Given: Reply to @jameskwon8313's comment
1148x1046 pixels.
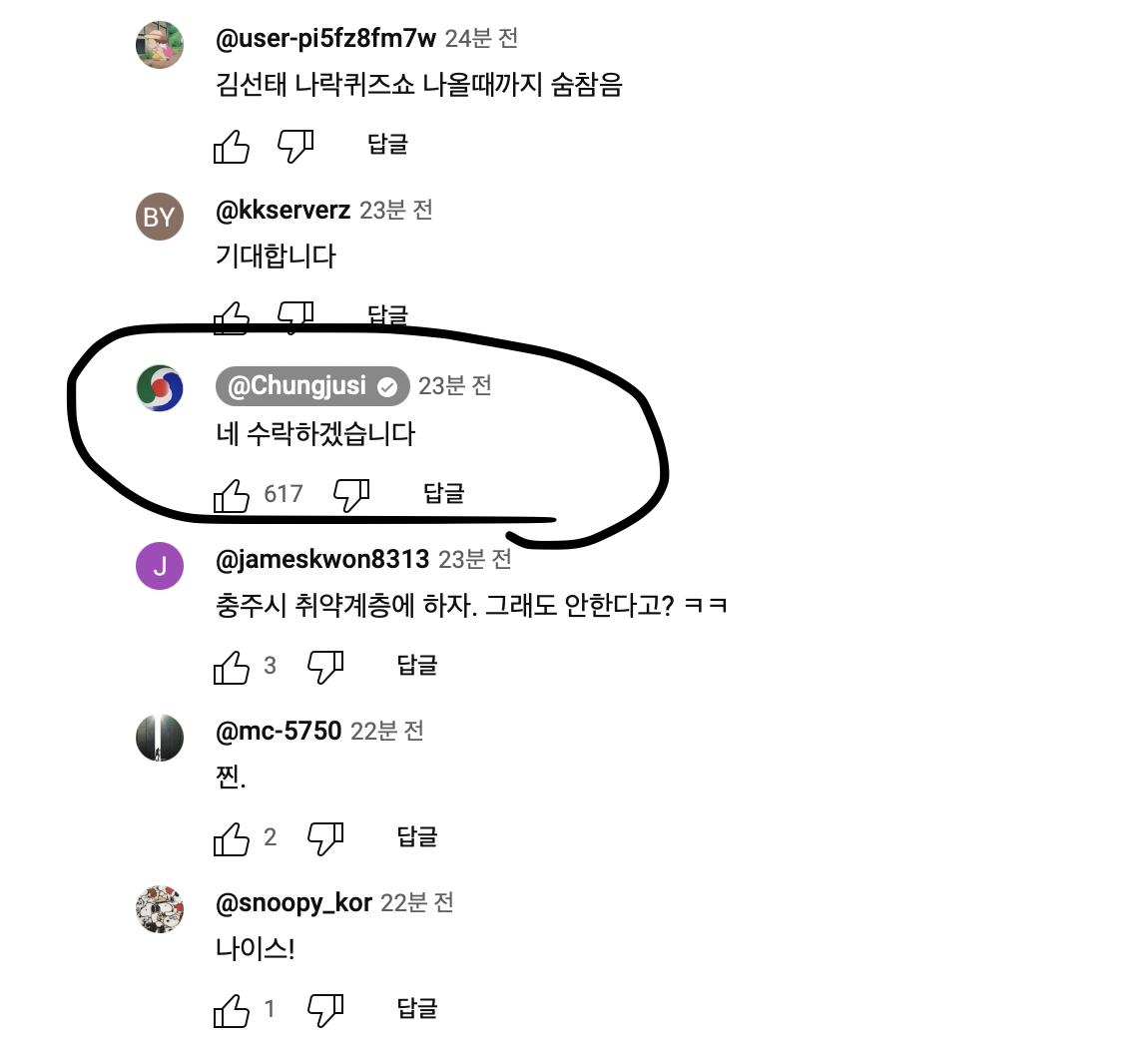Looking at the screenshot, I should point(417,665).
